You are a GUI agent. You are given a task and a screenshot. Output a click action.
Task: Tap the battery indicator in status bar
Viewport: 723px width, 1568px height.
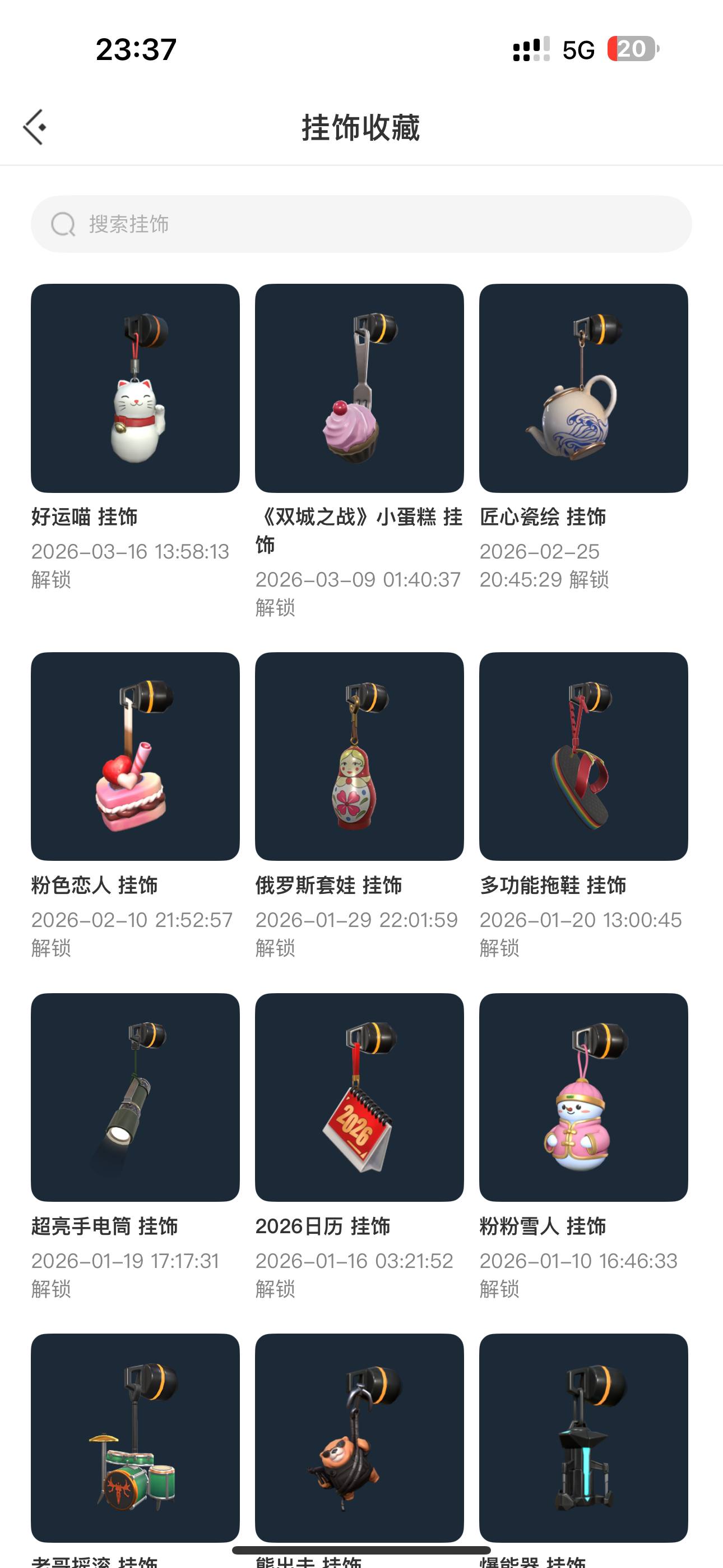(630, 48)
